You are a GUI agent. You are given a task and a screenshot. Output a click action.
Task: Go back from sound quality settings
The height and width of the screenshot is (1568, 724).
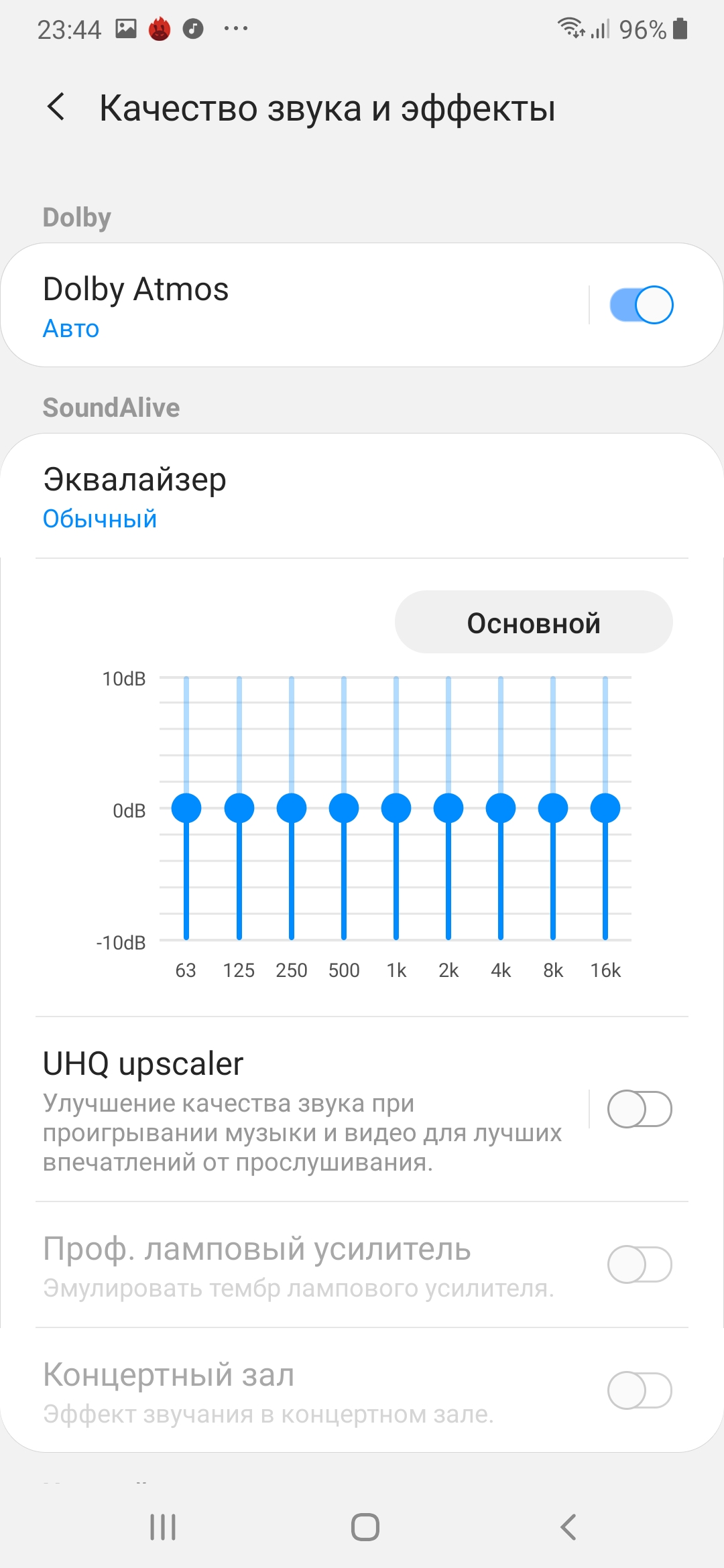click(x=57, y=107)
